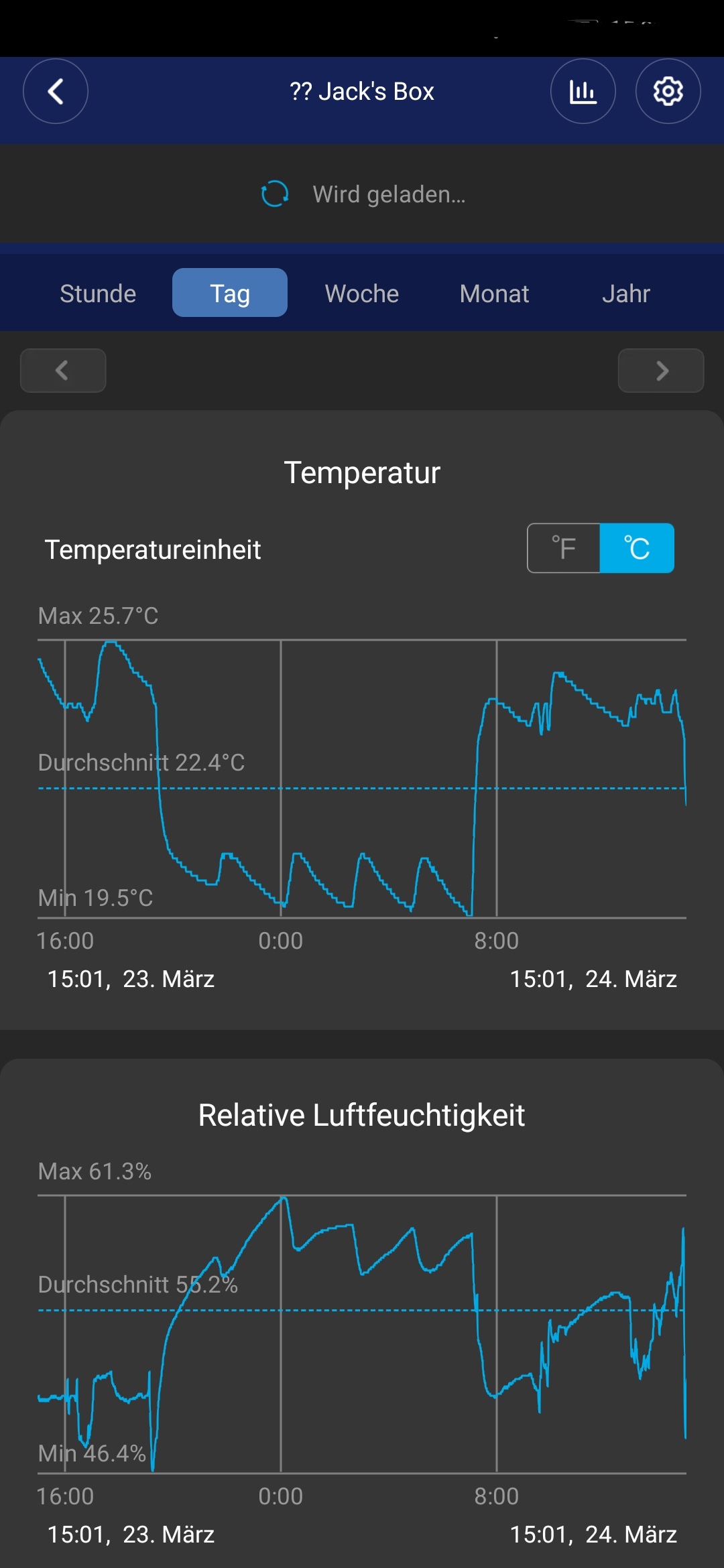Show the Monat view
This screenshot has height=1568, width=724.
pyautogui.click(x=494, y=293)
